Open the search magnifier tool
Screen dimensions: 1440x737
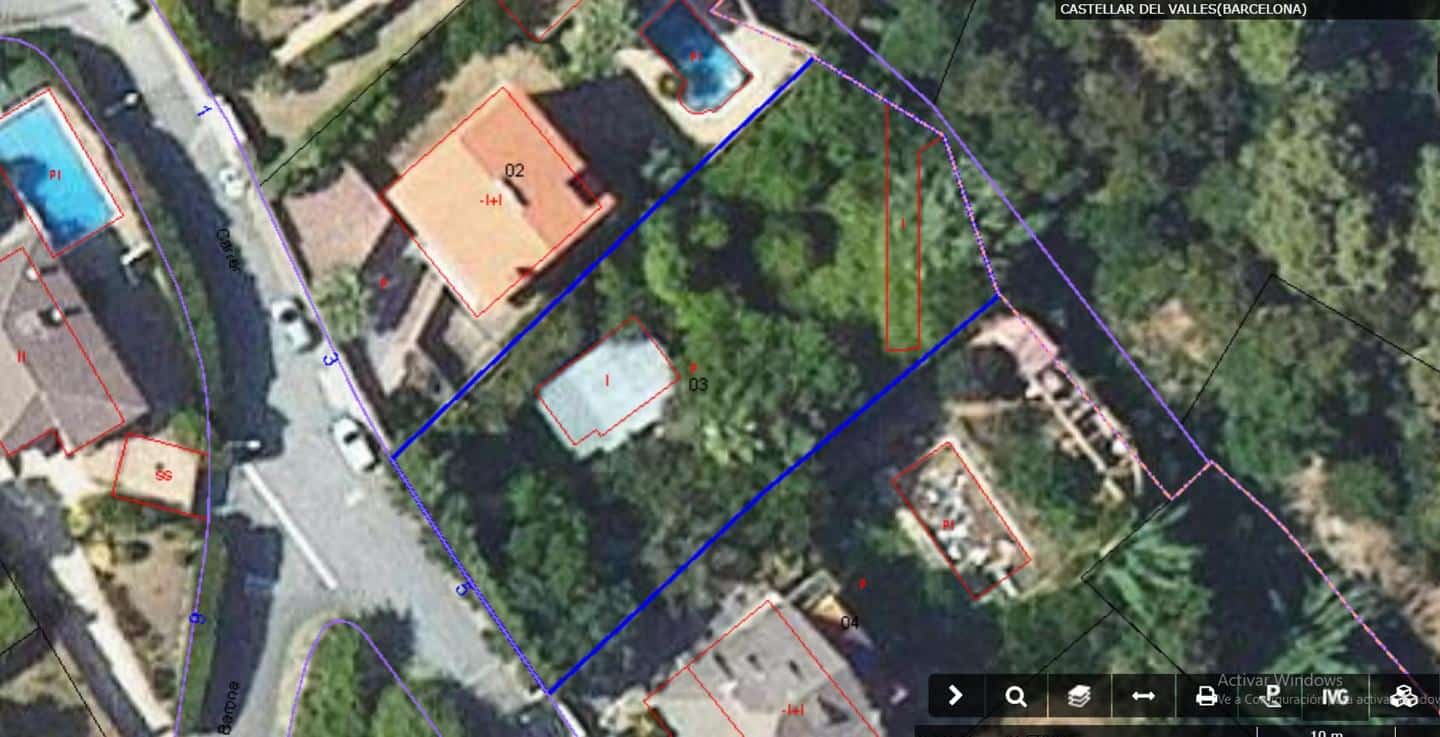click(x=1016, y=696)
